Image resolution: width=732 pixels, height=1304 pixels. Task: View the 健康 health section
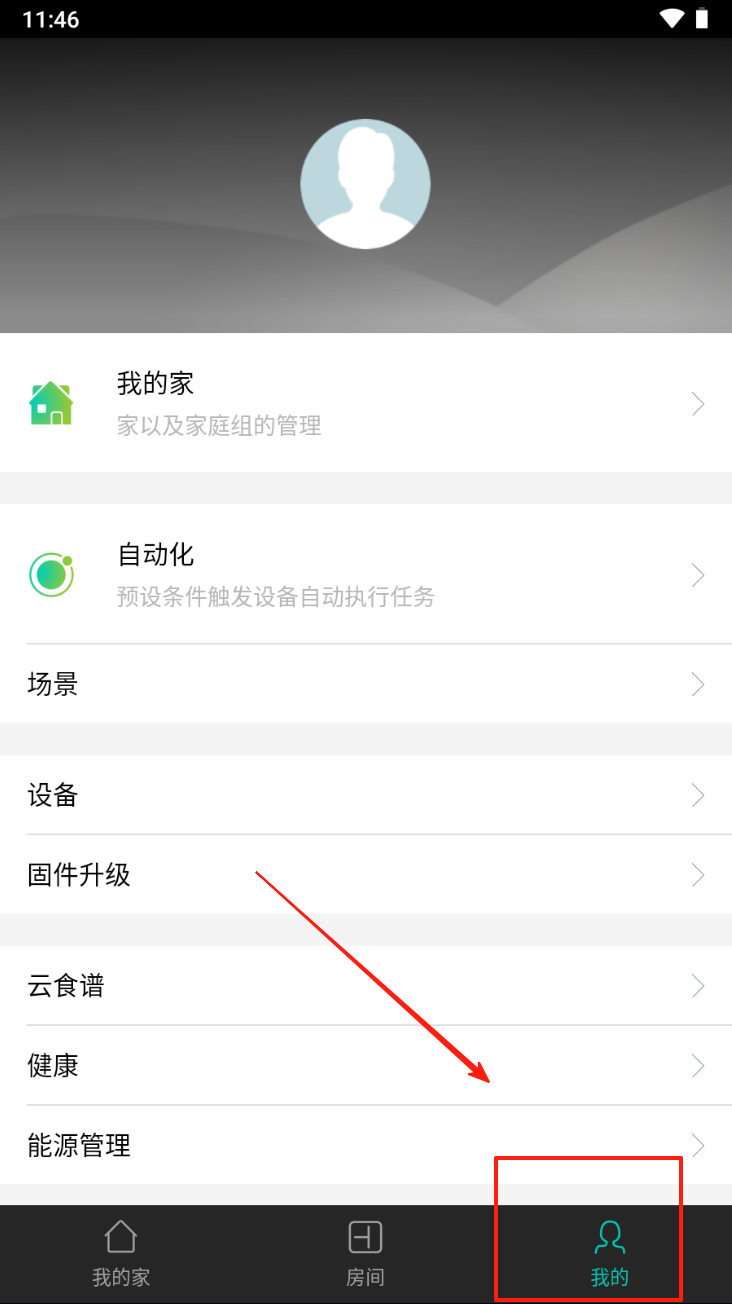(x=366, y=1066)
